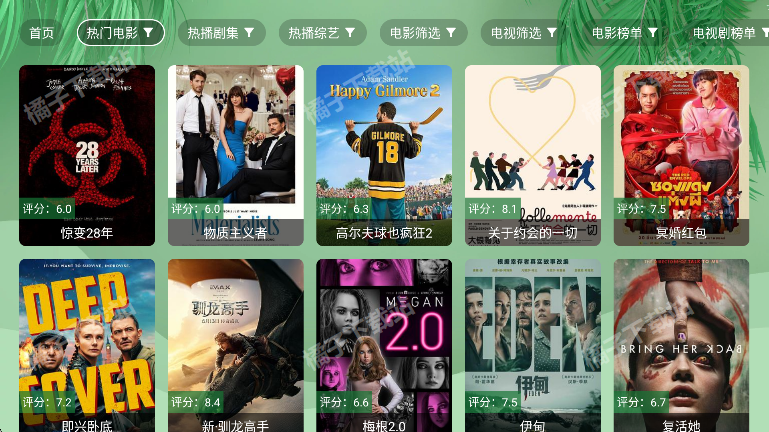Go to the 电影筛选 tab

[x=423, y=33]
